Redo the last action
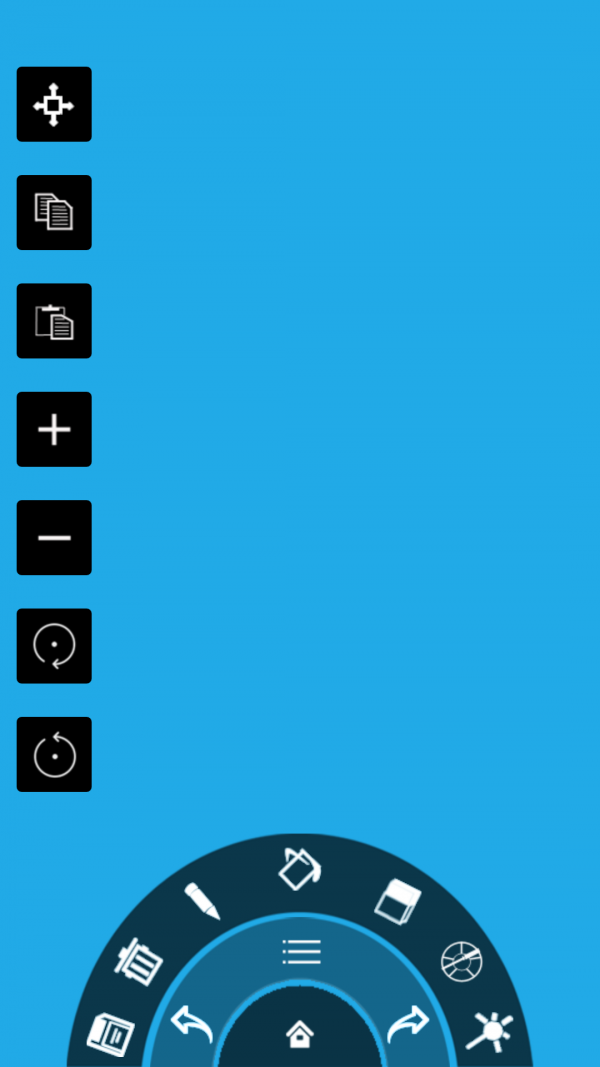The image size is (600, 1067). coord(408,1024)
